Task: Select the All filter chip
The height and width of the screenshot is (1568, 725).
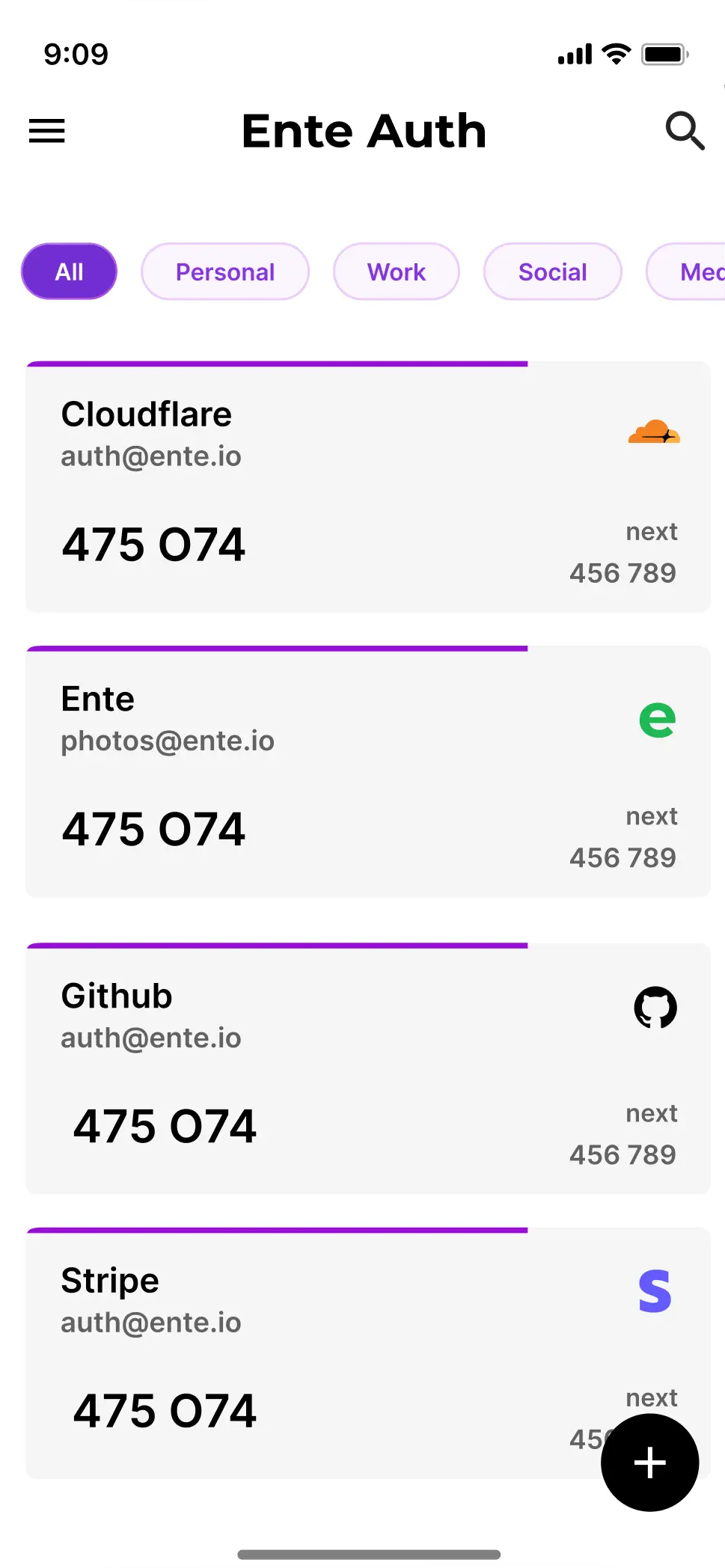Action: tap(69, 272)
